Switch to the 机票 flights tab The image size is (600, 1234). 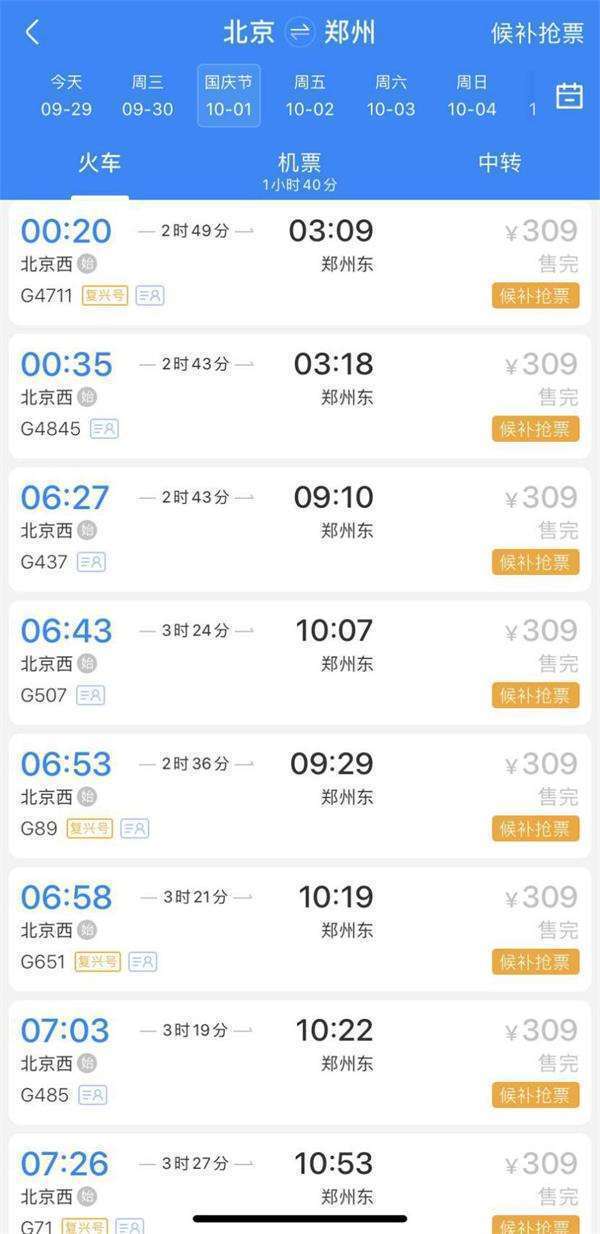click(x=299, y=168)
